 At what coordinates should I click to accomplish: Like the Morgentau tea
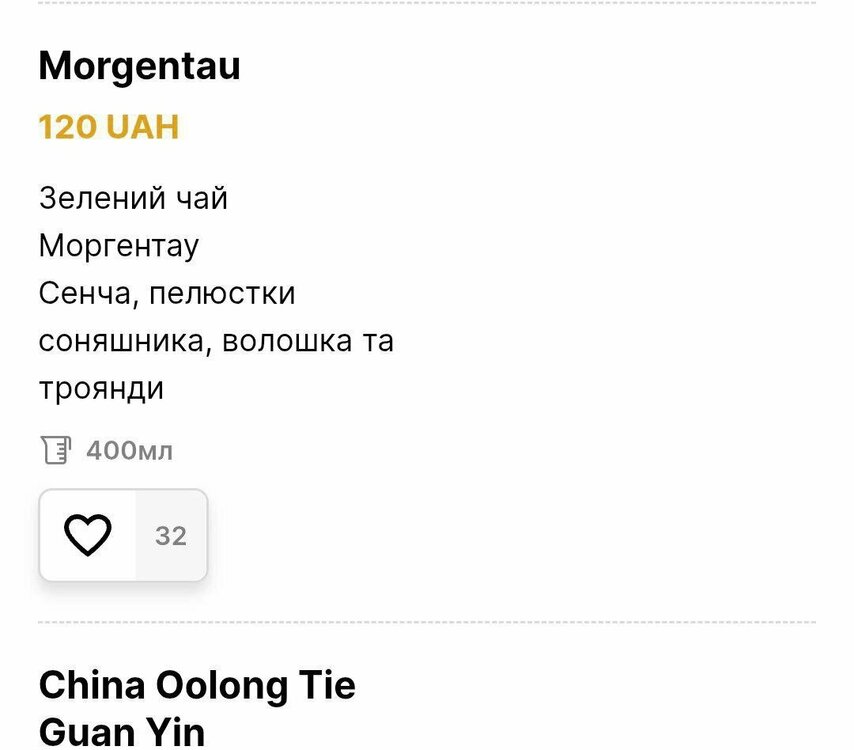pyautogui.click(x=88, y=536)
